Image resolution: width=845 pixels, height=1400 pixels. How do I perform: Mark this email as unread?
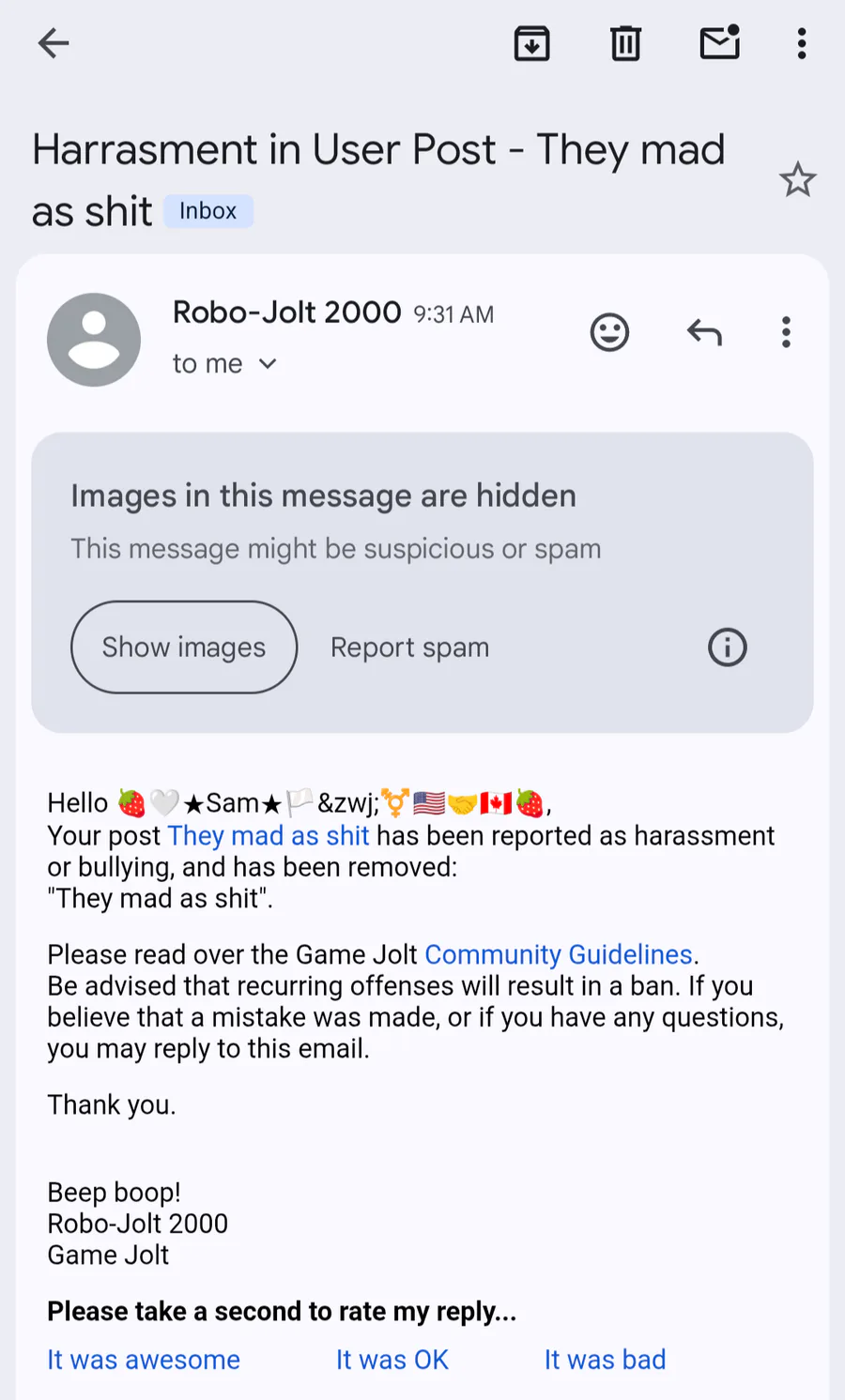pos(720,43)
